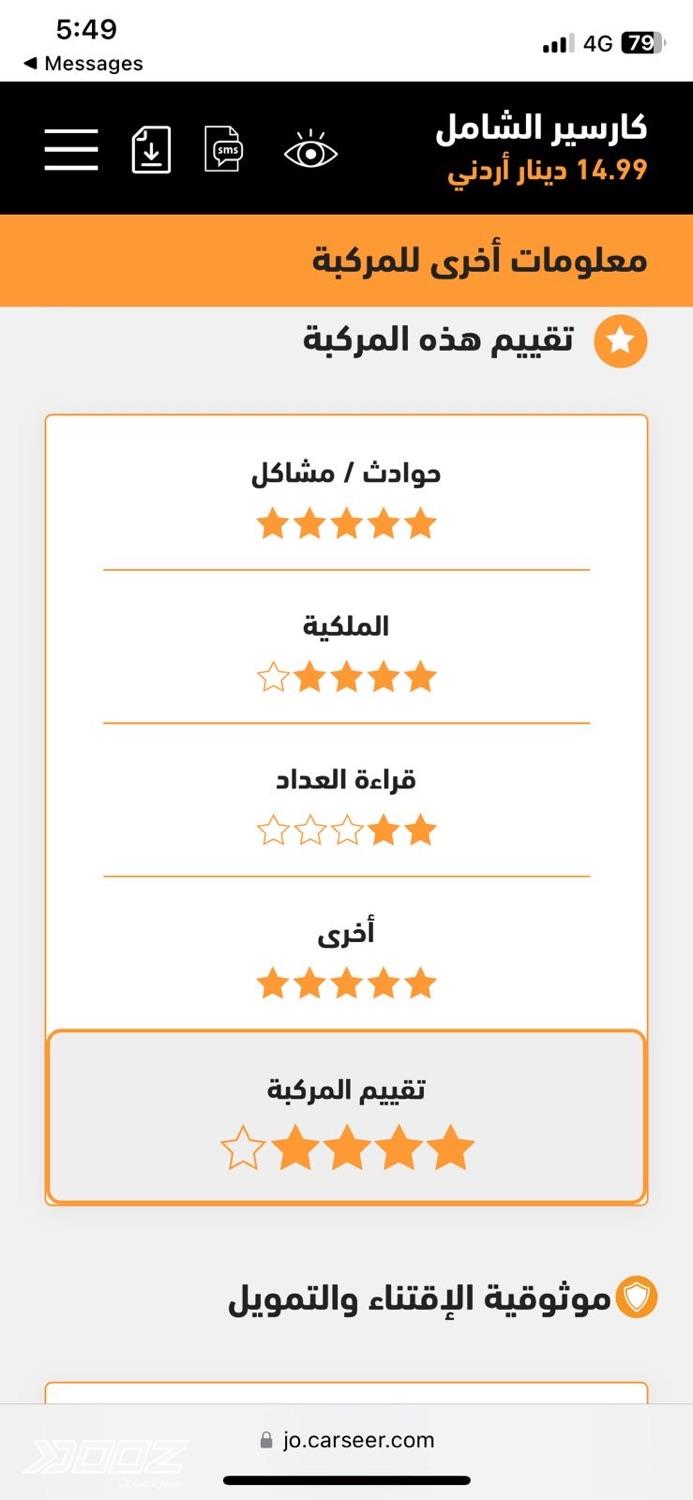
Task: Download the report document
Action: 151,150
